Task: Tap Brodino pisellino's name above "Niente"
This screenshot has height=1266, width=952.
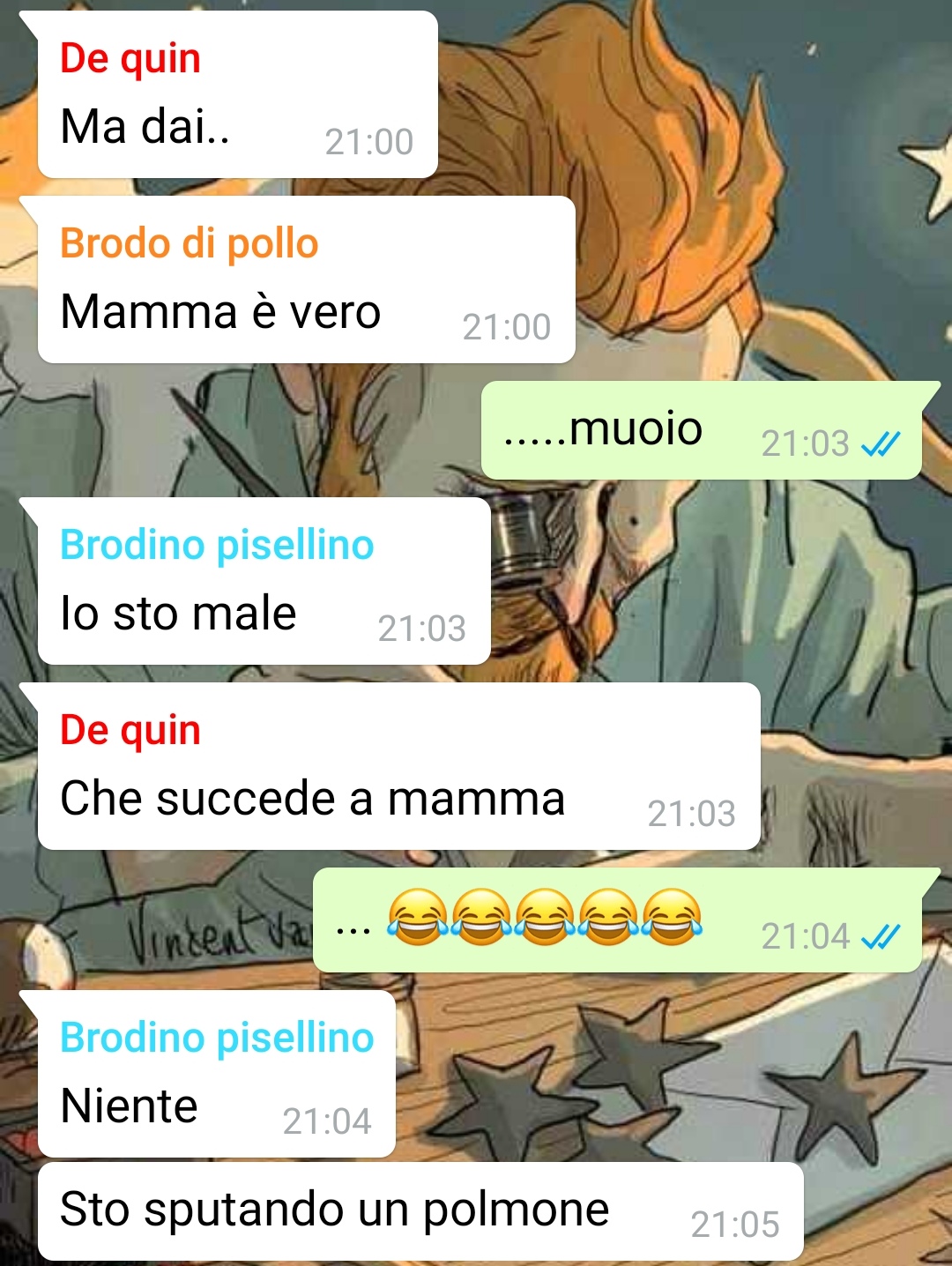Action: click(217, 1038)
